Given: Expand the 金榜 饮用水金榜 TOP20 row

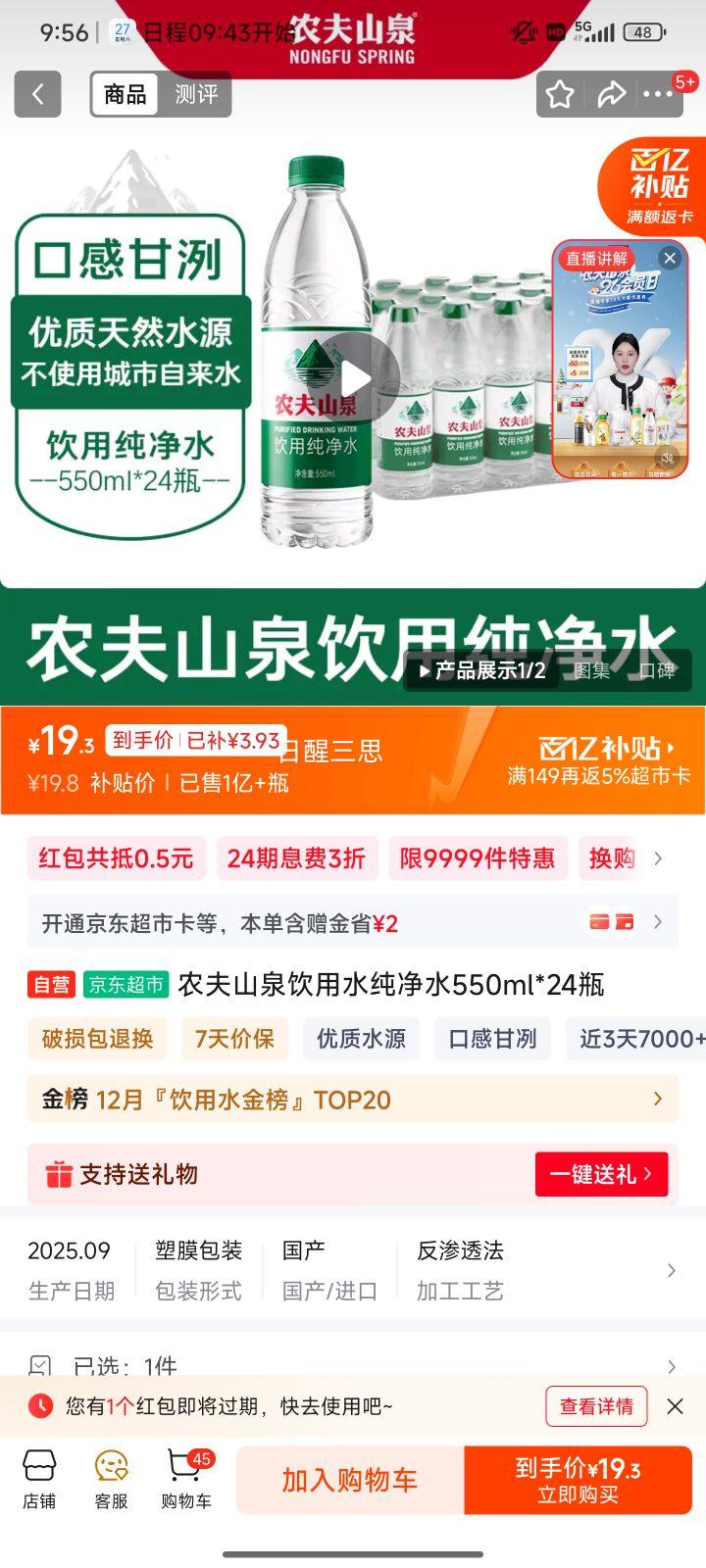Looking at the screenshot, I should (x=353, y=1099).
